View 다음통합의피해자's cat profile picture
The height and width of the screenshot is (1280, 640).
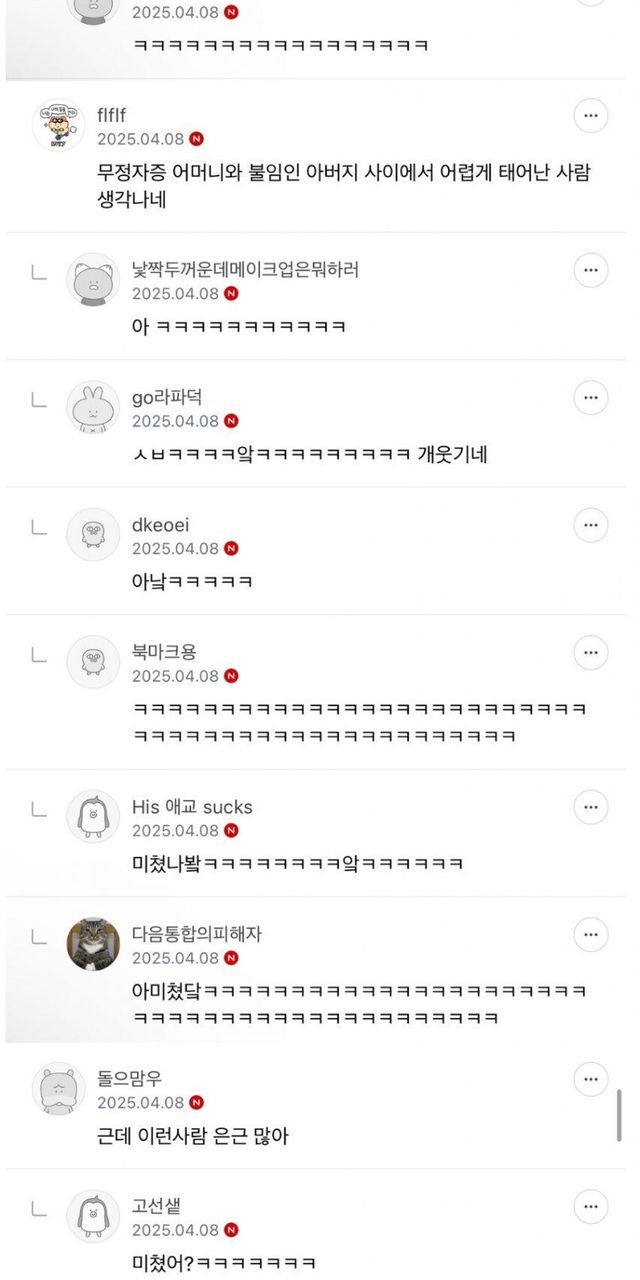click(x=93, y=944)
